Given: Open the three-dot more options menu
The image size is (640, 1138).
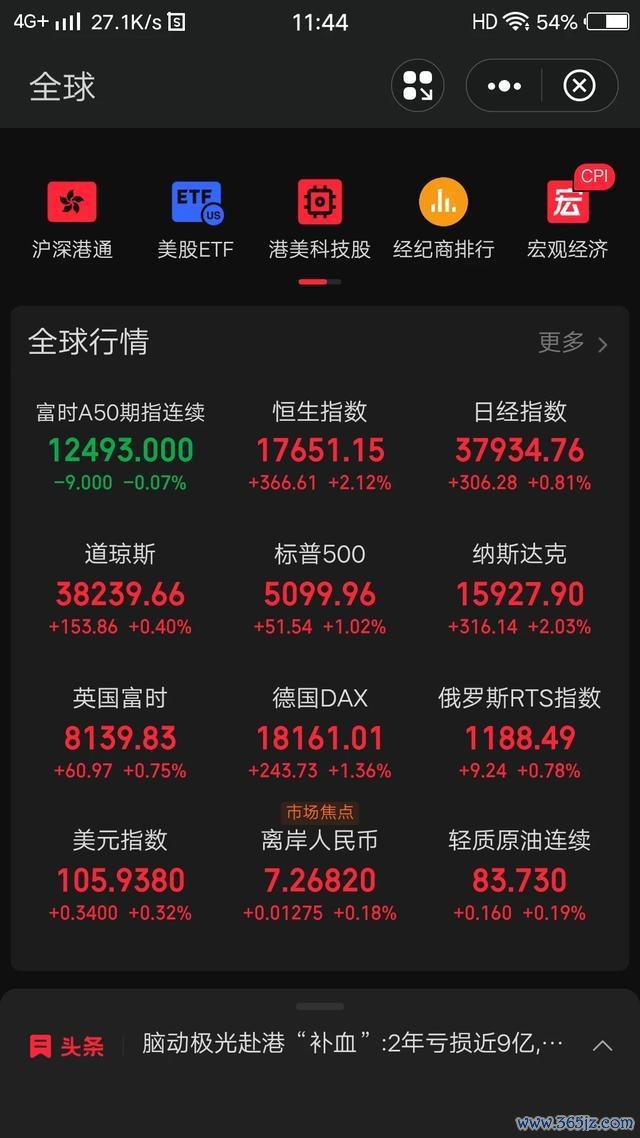Looking at the screenshot, I should (503, 86).
